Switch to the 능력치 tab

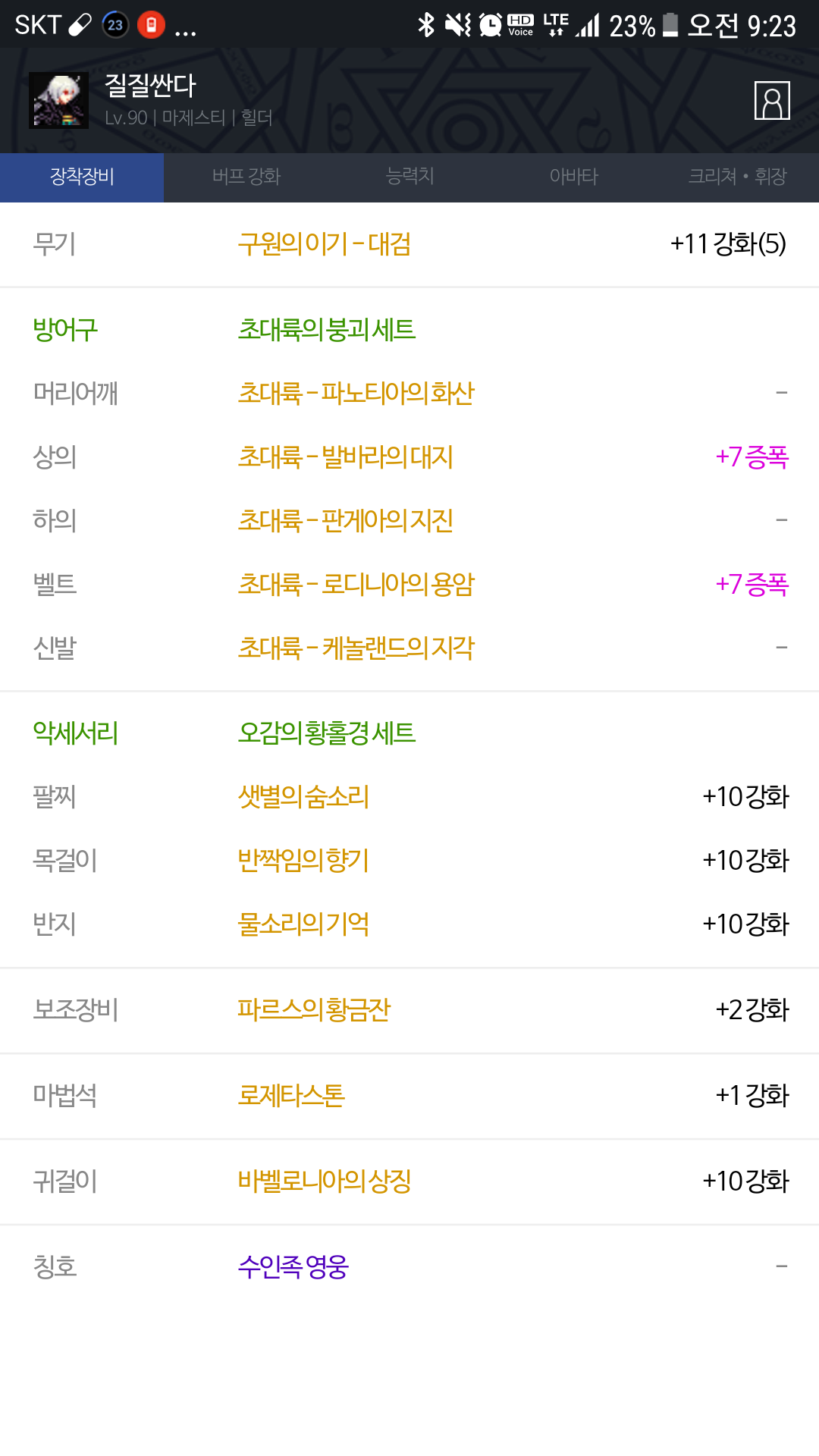click(x=409, y=177)
